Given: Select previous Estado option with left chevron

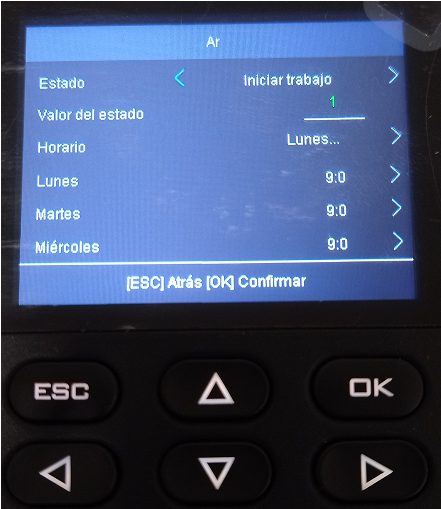Looking at the screenshot, I should [x=180, y=78].
